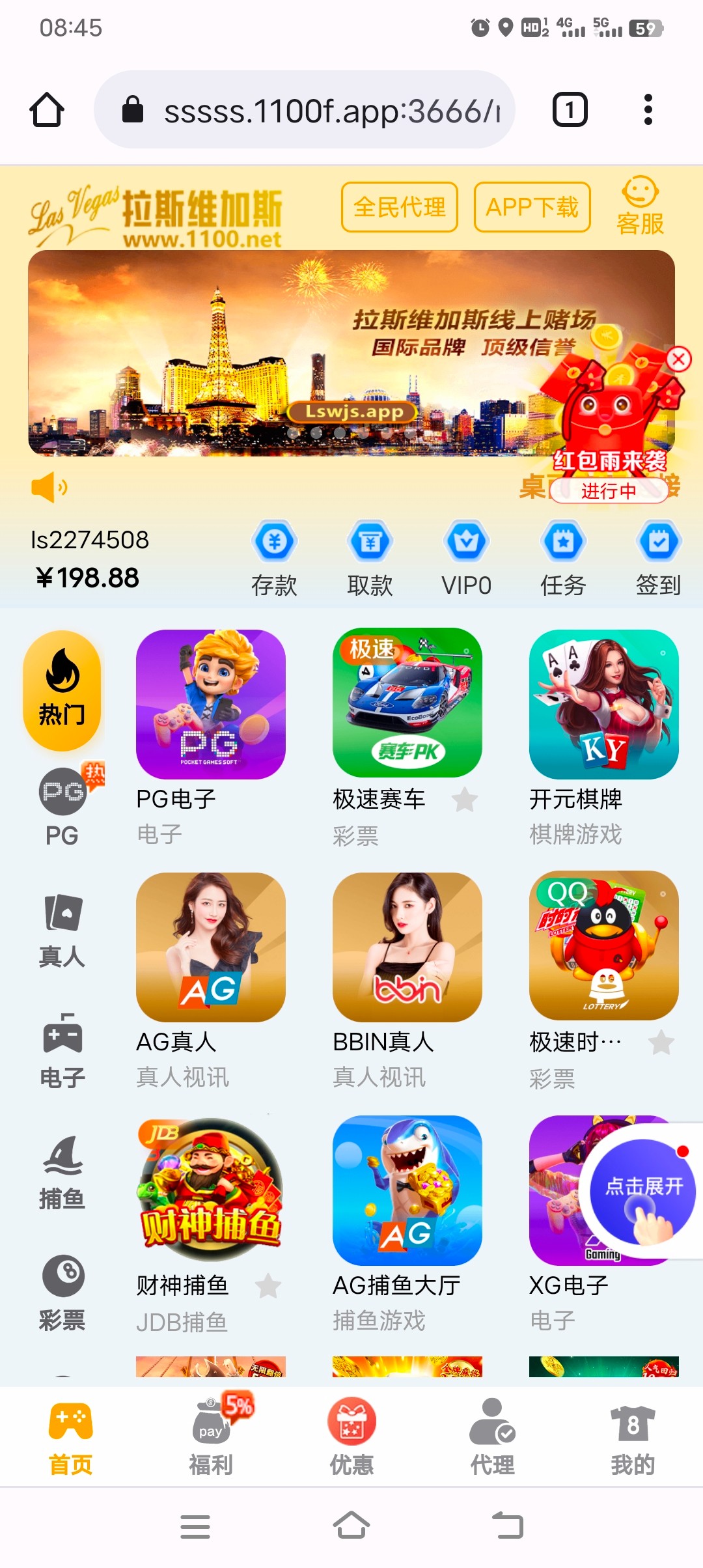Image resolution: width=703 pixels, height=1568 pixels.
Task: Tap the 点击展开 floating button
Action: pos(642,1193)
